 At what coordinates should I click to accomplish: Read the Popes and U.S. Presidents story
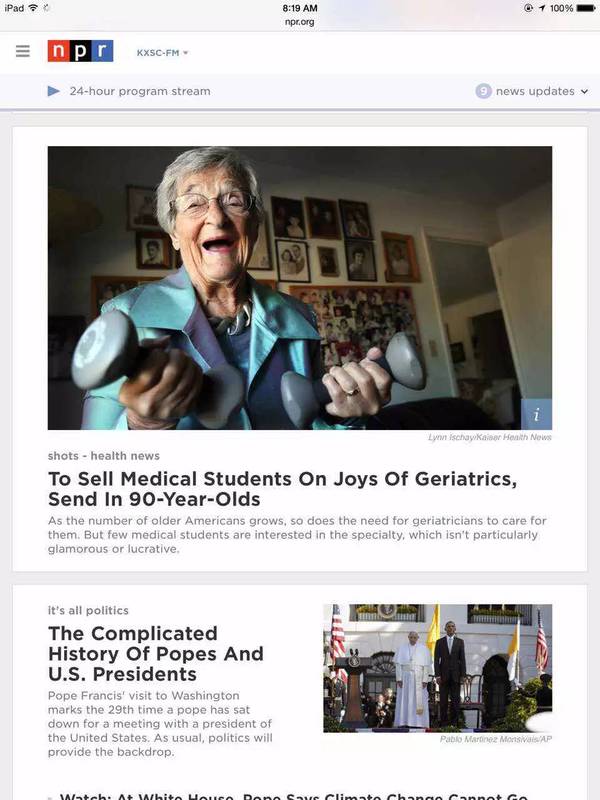pyautogui.click(x=156, y=654)
